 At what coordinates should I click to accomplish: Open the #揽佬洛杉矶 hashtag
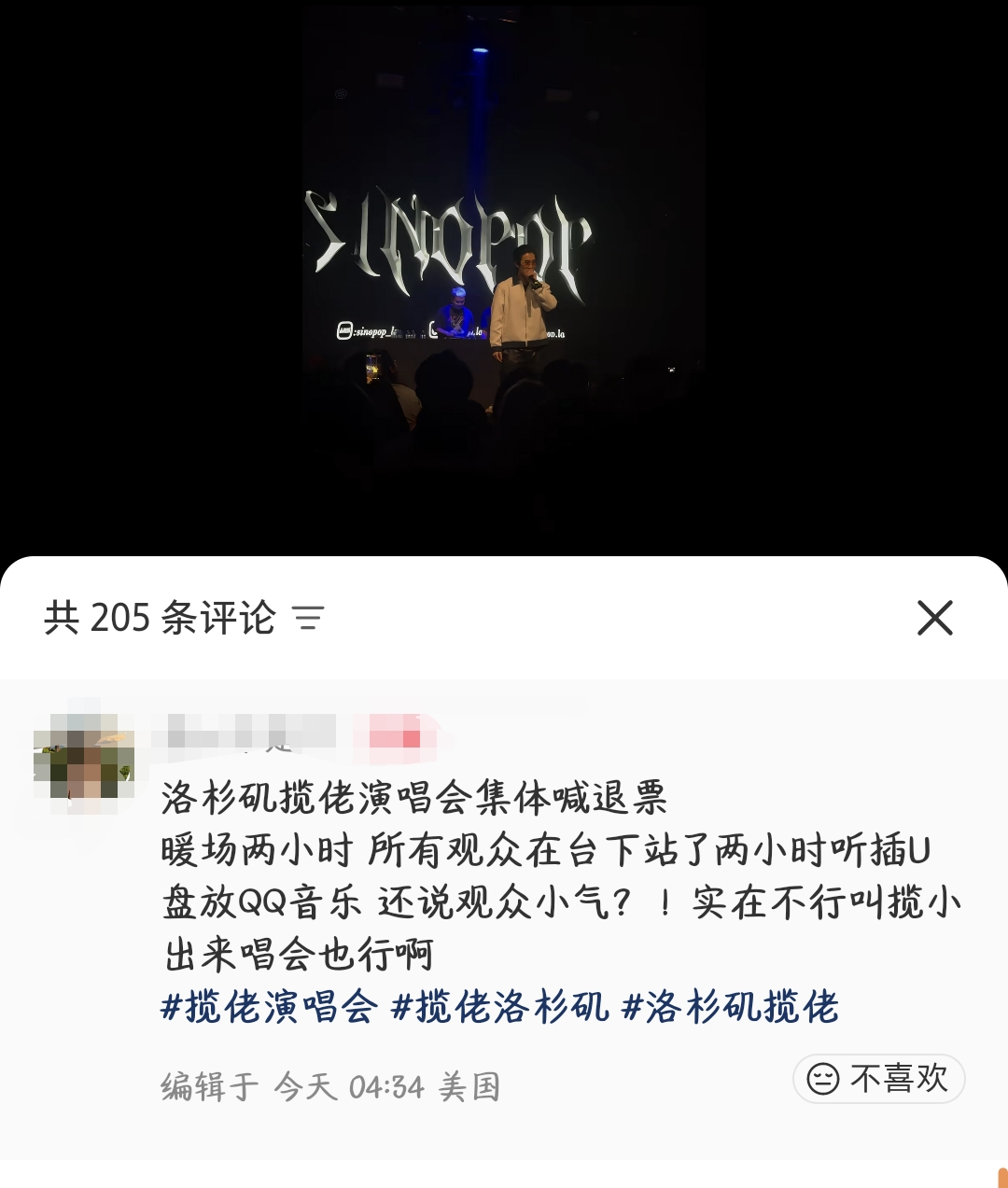[499, 1008]
